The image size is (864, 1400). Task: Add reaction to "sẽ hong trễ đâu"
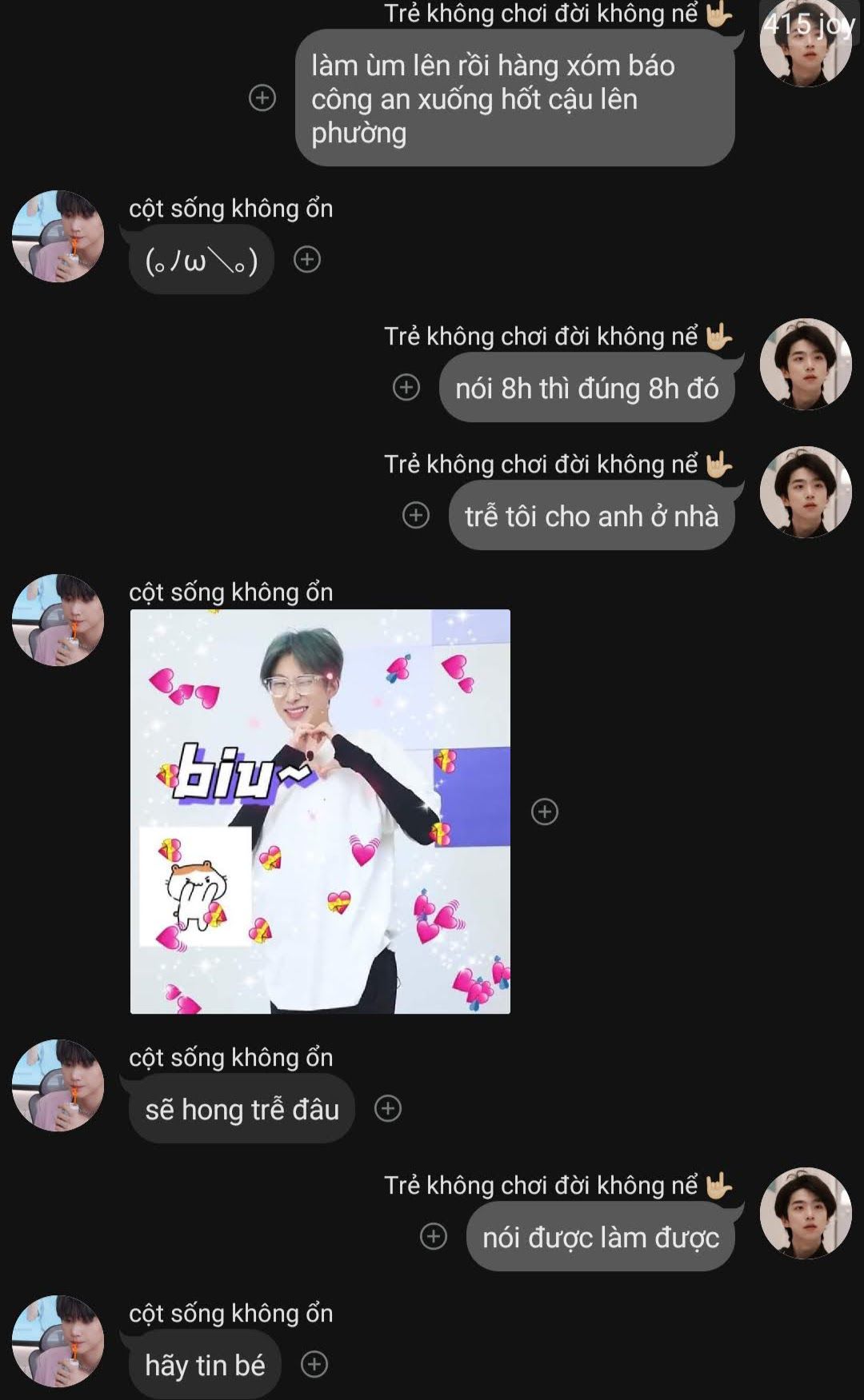[388, 1108]
